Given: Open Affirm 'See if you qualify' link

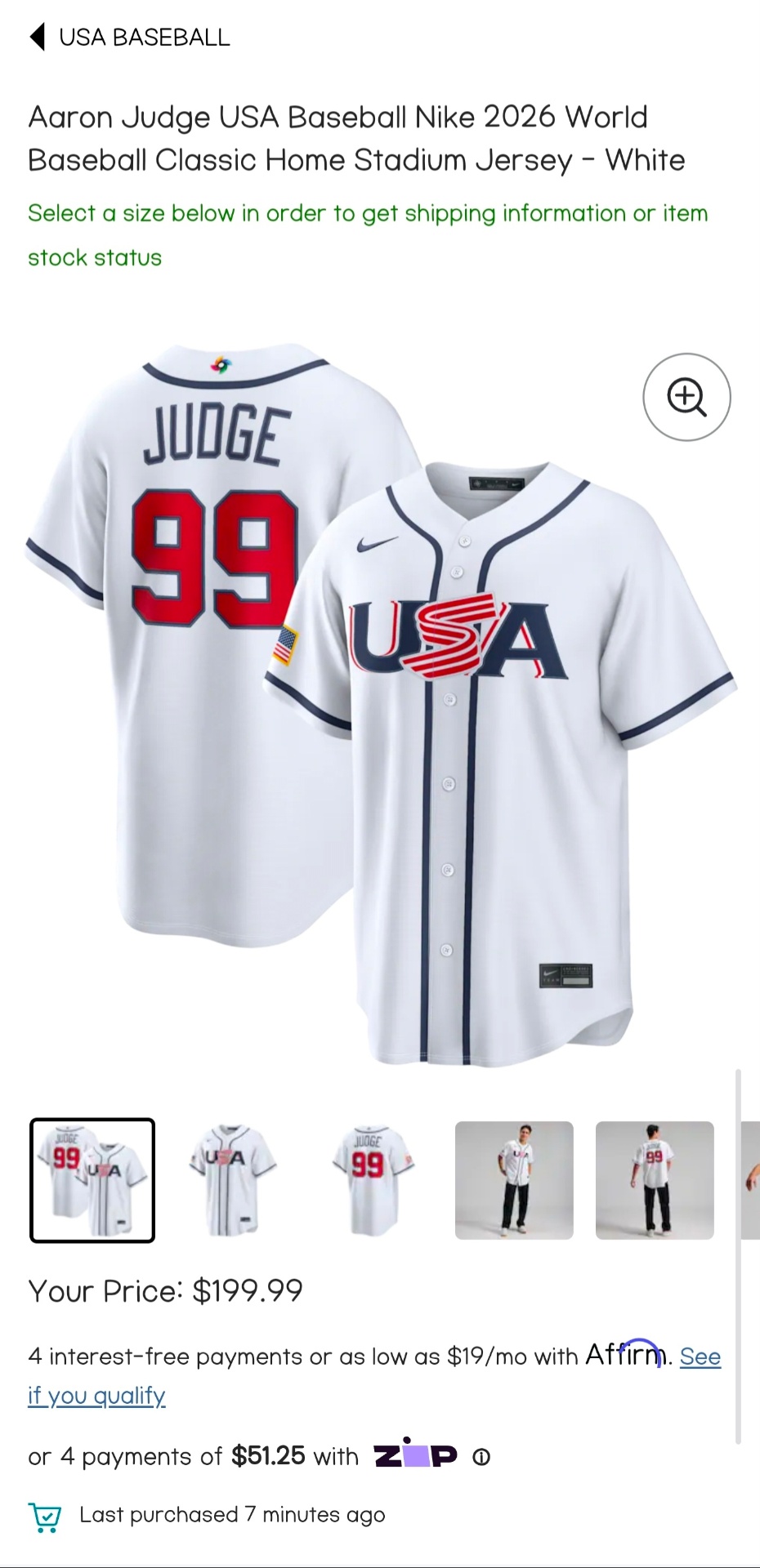Looking at the screenshot, I should click(x=96, y=1396).
